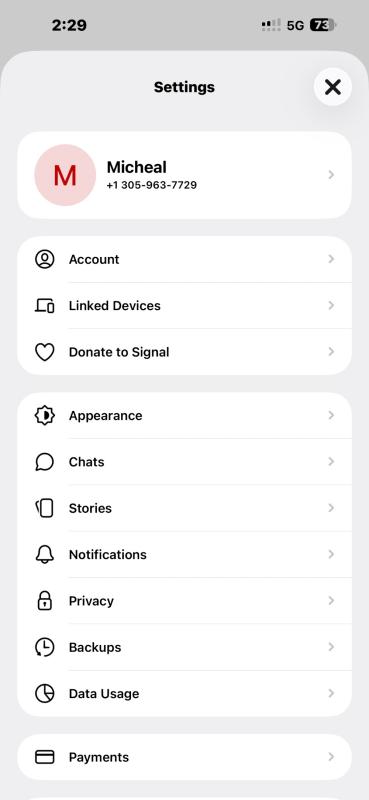Open the Payments row

click(x=184, y=757)
